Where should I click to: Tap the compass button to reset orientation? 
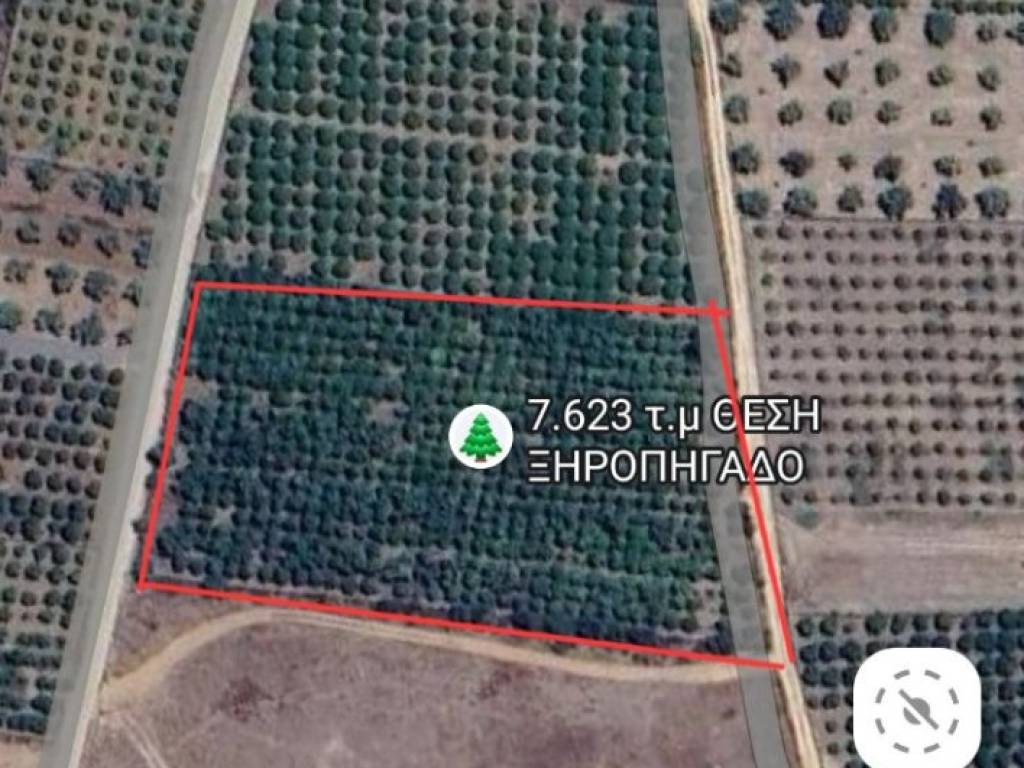(x=916, y=709)
